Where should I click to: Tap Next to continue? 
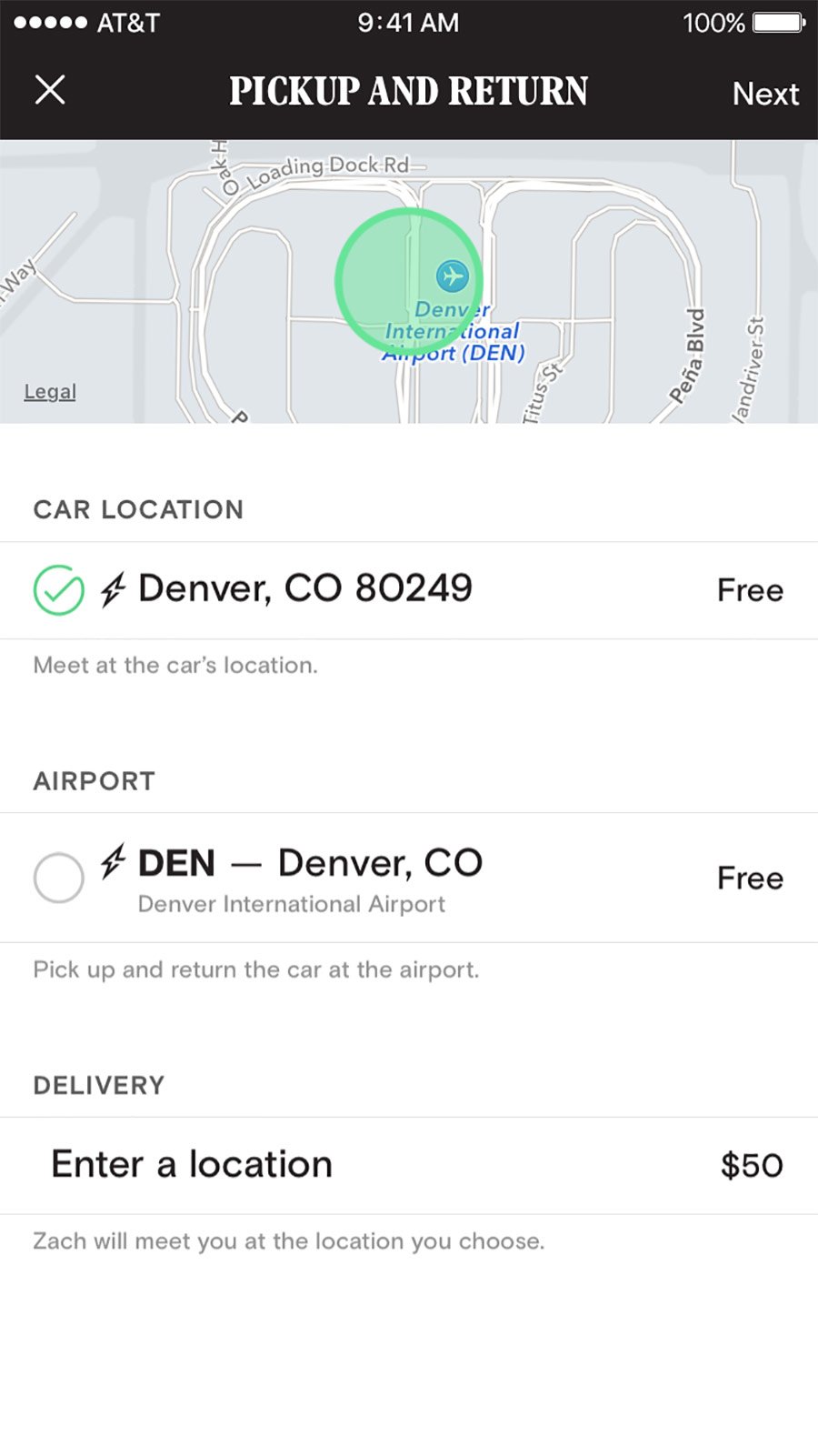coord(765,94)
